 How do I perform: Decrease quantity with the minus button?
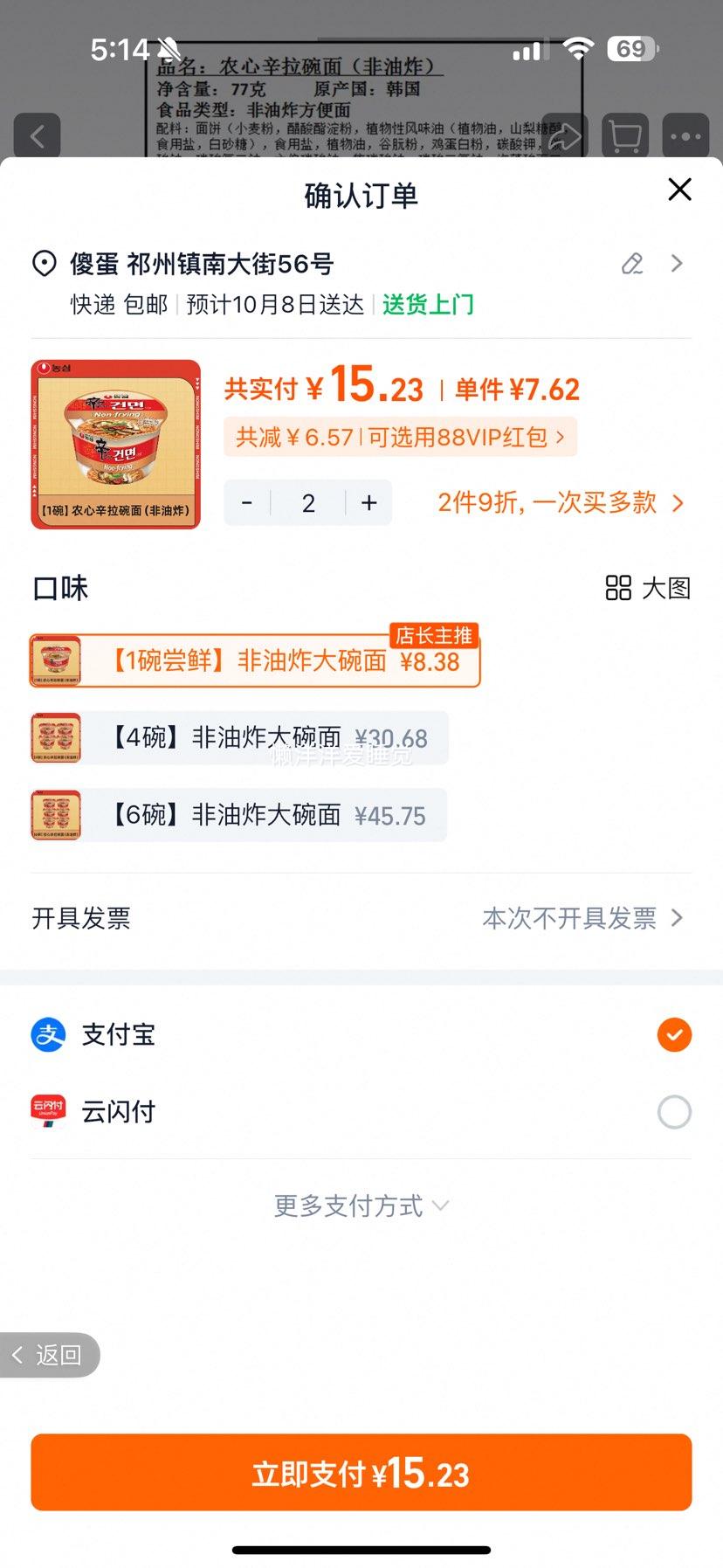click(x=247, y=503)
